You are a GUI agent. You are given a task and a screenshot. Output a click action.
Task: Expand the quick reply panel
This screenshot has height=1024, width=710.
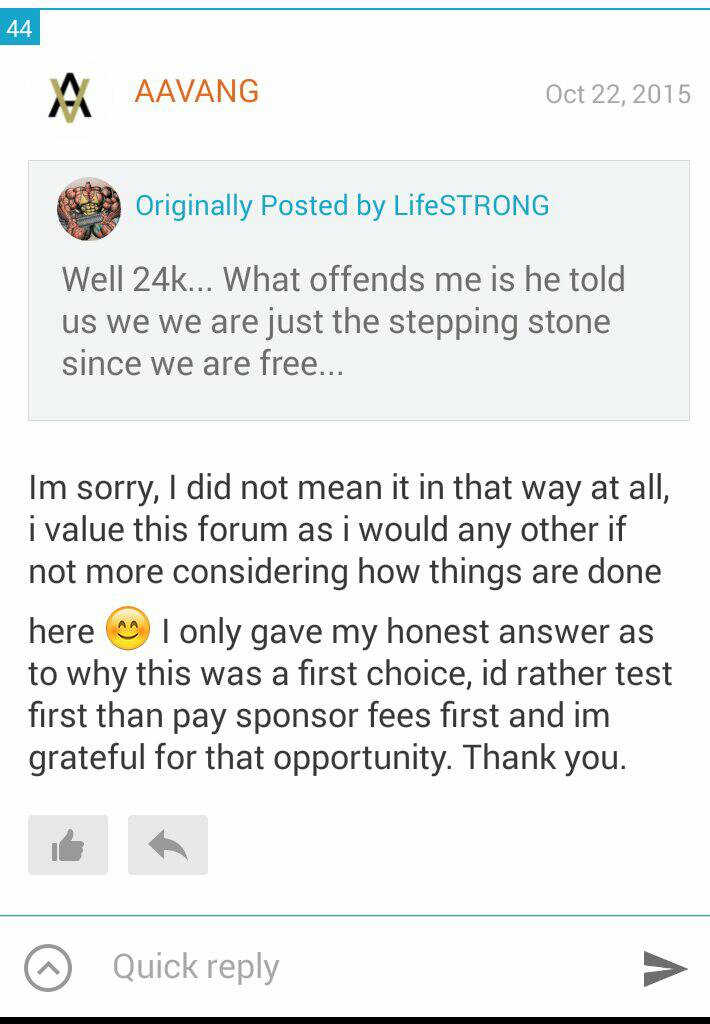48,968
